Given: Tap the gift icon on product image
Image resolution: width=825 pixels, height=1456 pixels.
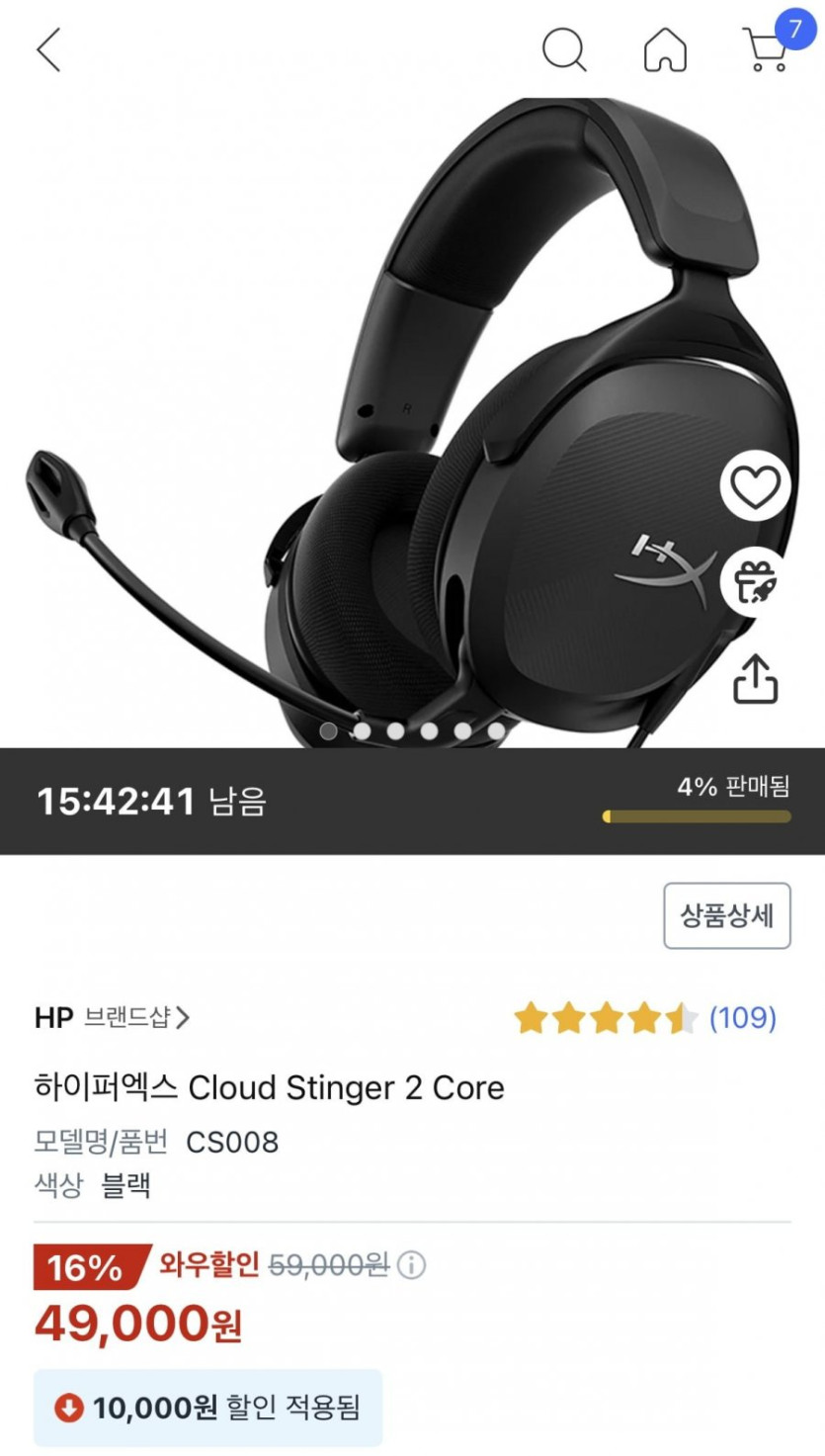Looking at the screenshot, I should point(755,581).
